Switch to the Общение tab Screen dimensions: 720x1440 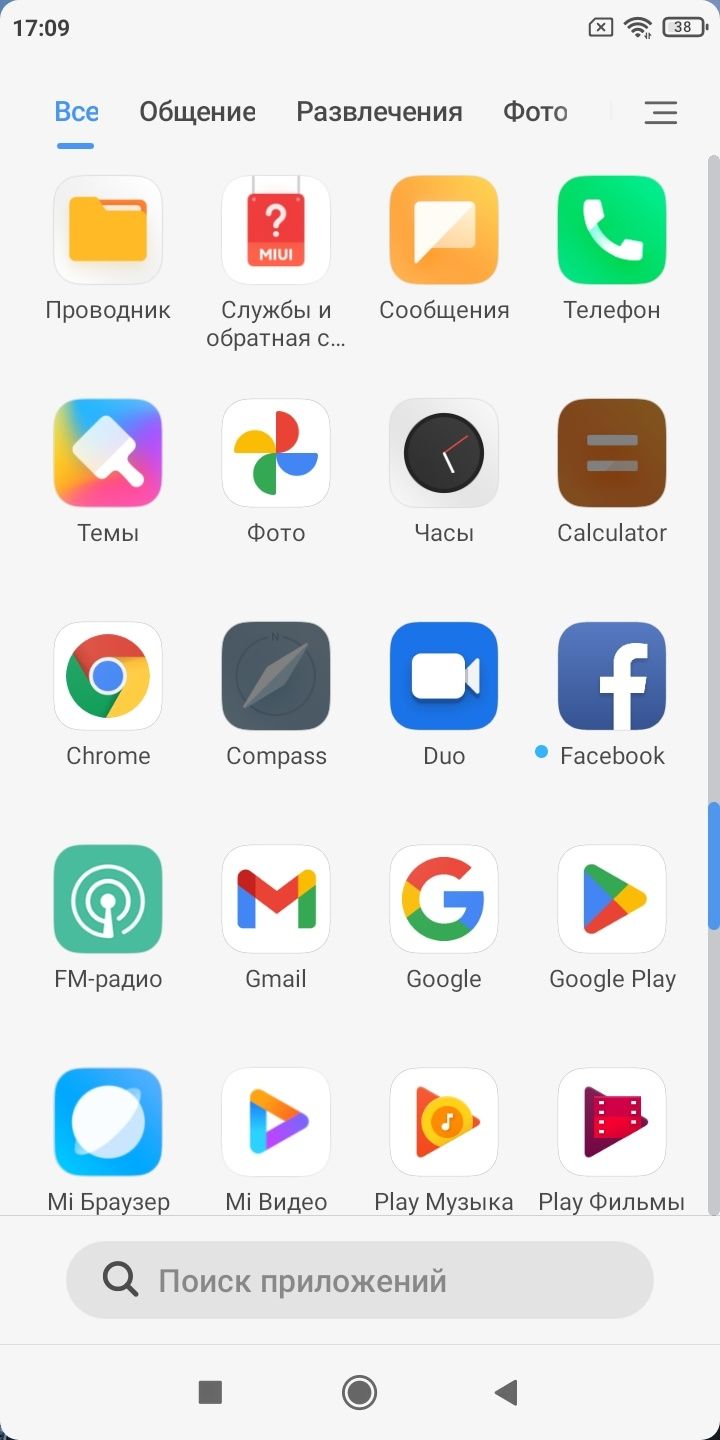click(197, 112)
